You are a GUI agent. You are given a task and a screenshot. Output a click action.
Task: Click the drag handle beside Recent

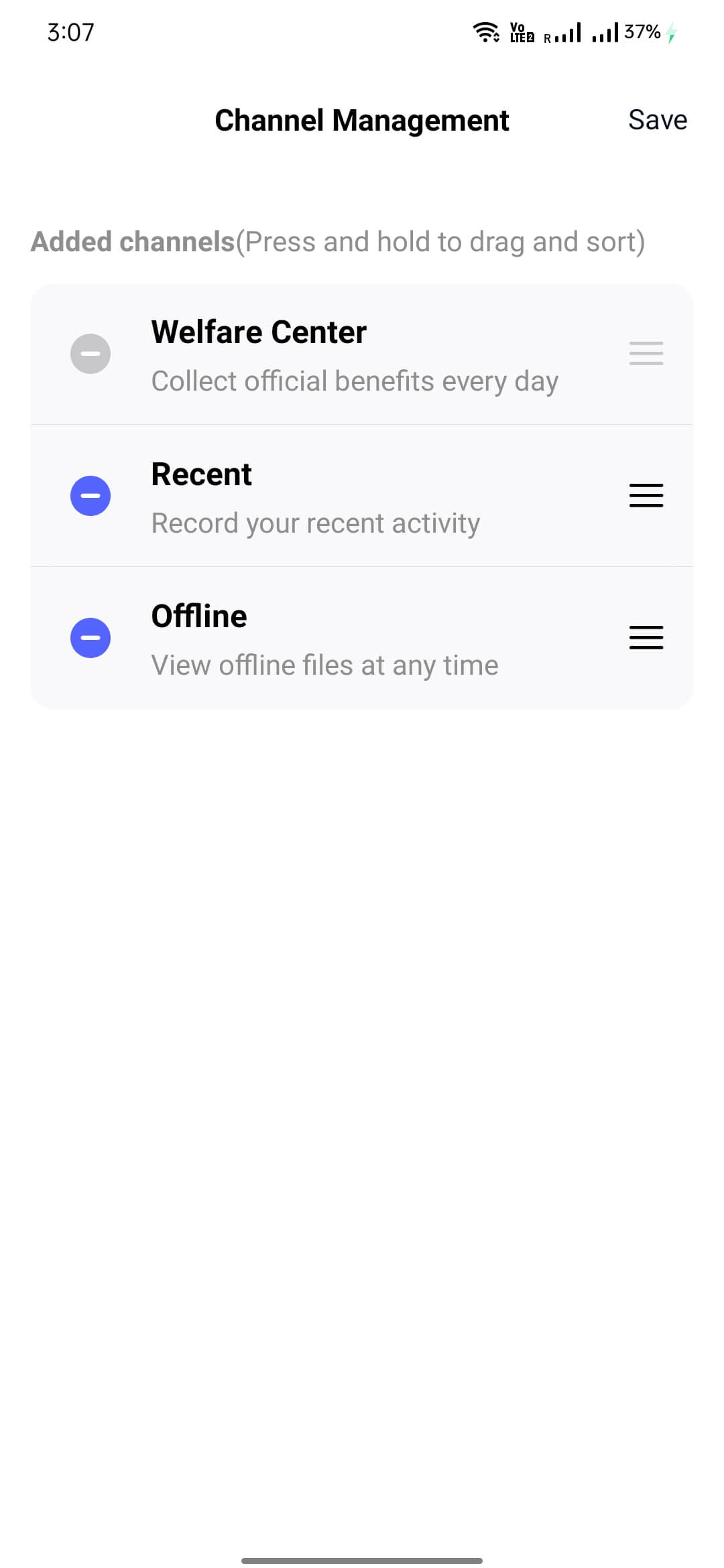[x=646, y=495]
